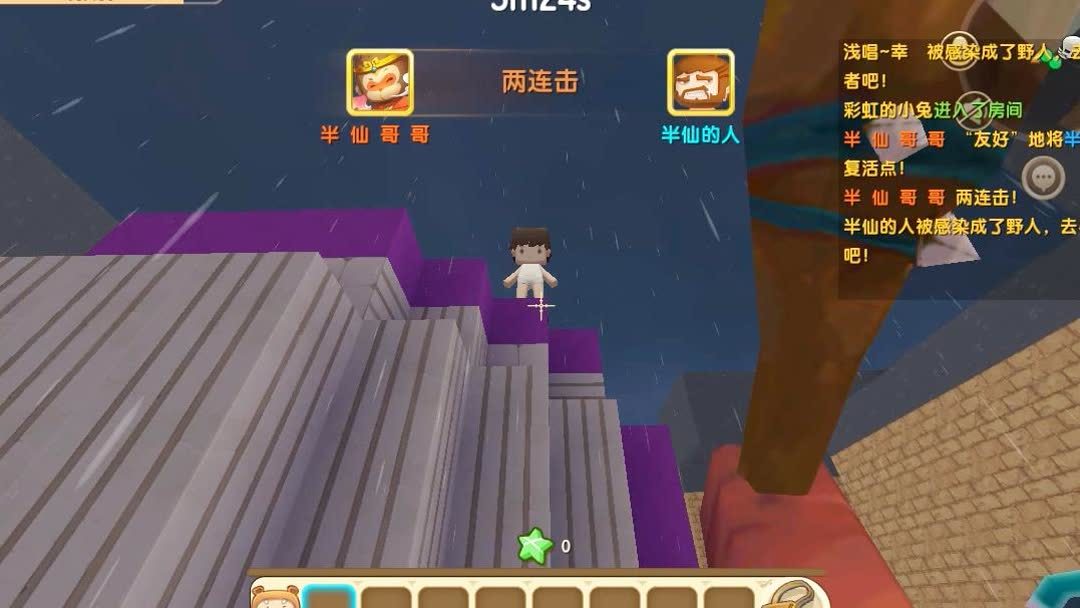This screenshot has width=1080, height=608.
Task: Open the chat bubble button
Action: click(x=1044, y=179)
